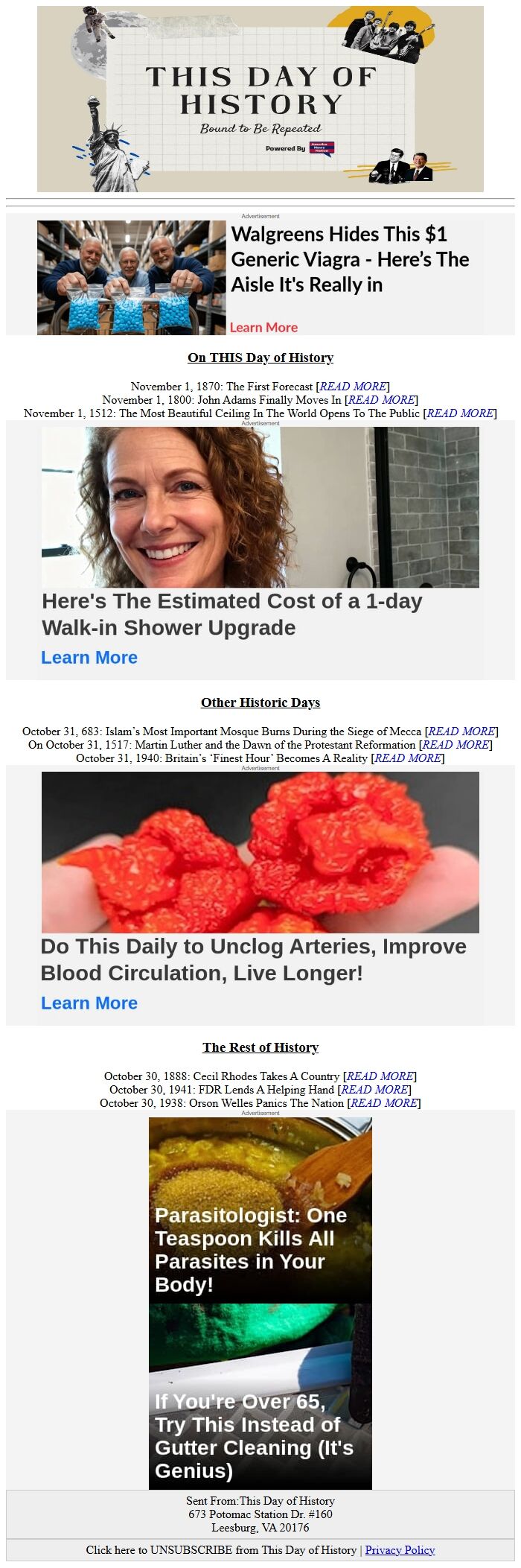The width and height of the screenshot is (521, 1568).
Task: Open READ MORE for Siege of Mecca
Action: pos(461,731)
